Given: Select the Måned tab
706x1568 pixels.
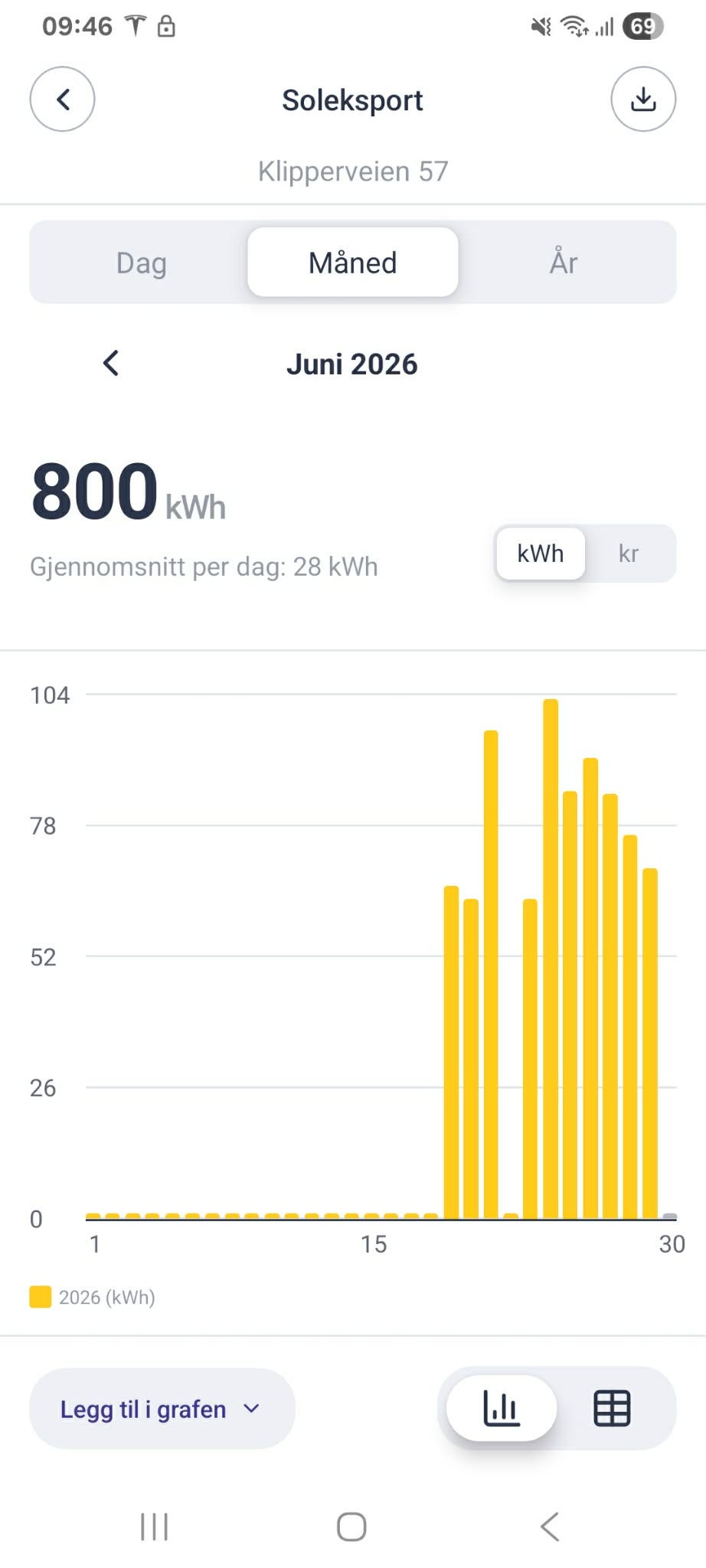Looking at the screenshot, I should pos(353,263).
